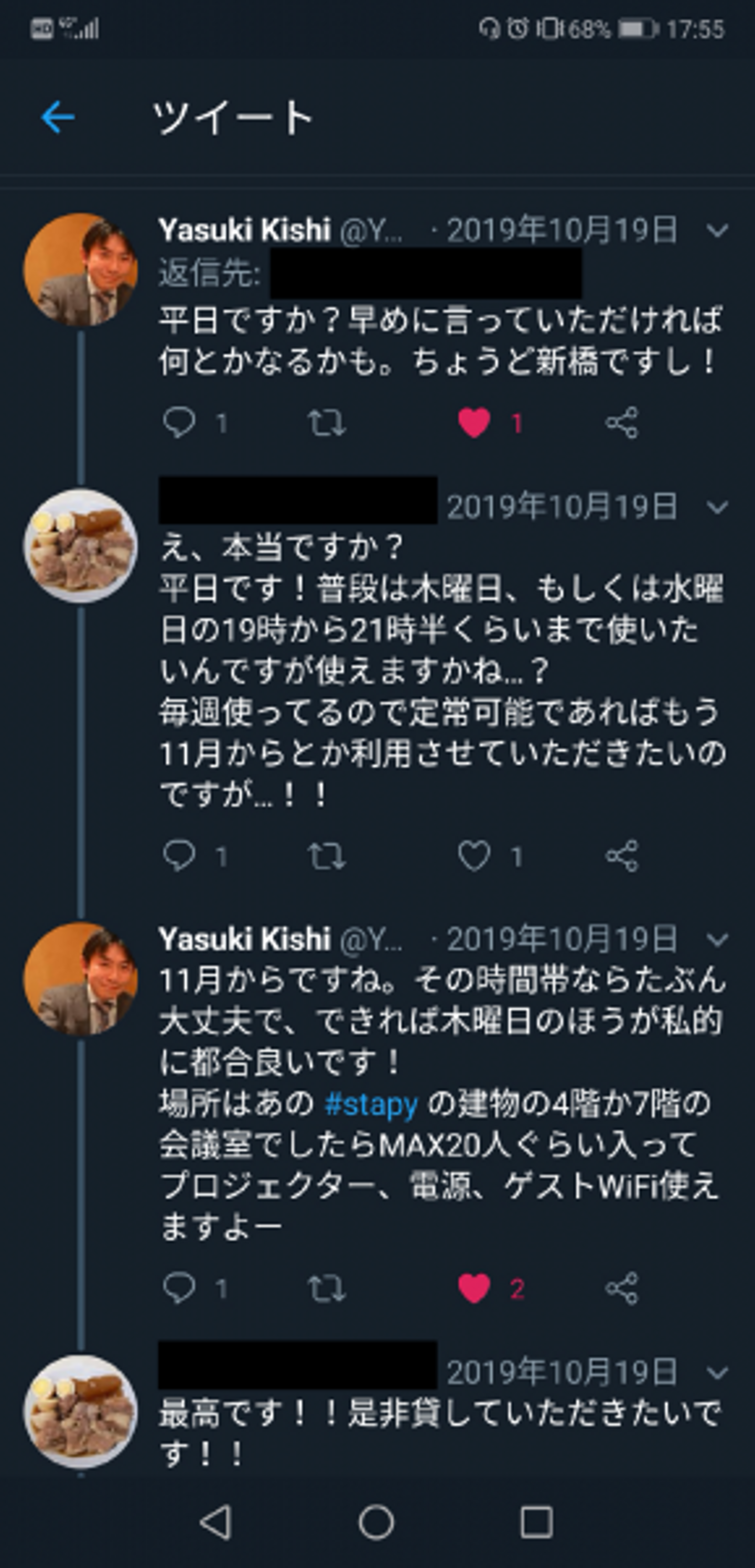Retweet the tweet mentioning 新橋

(x=327, y=423)
